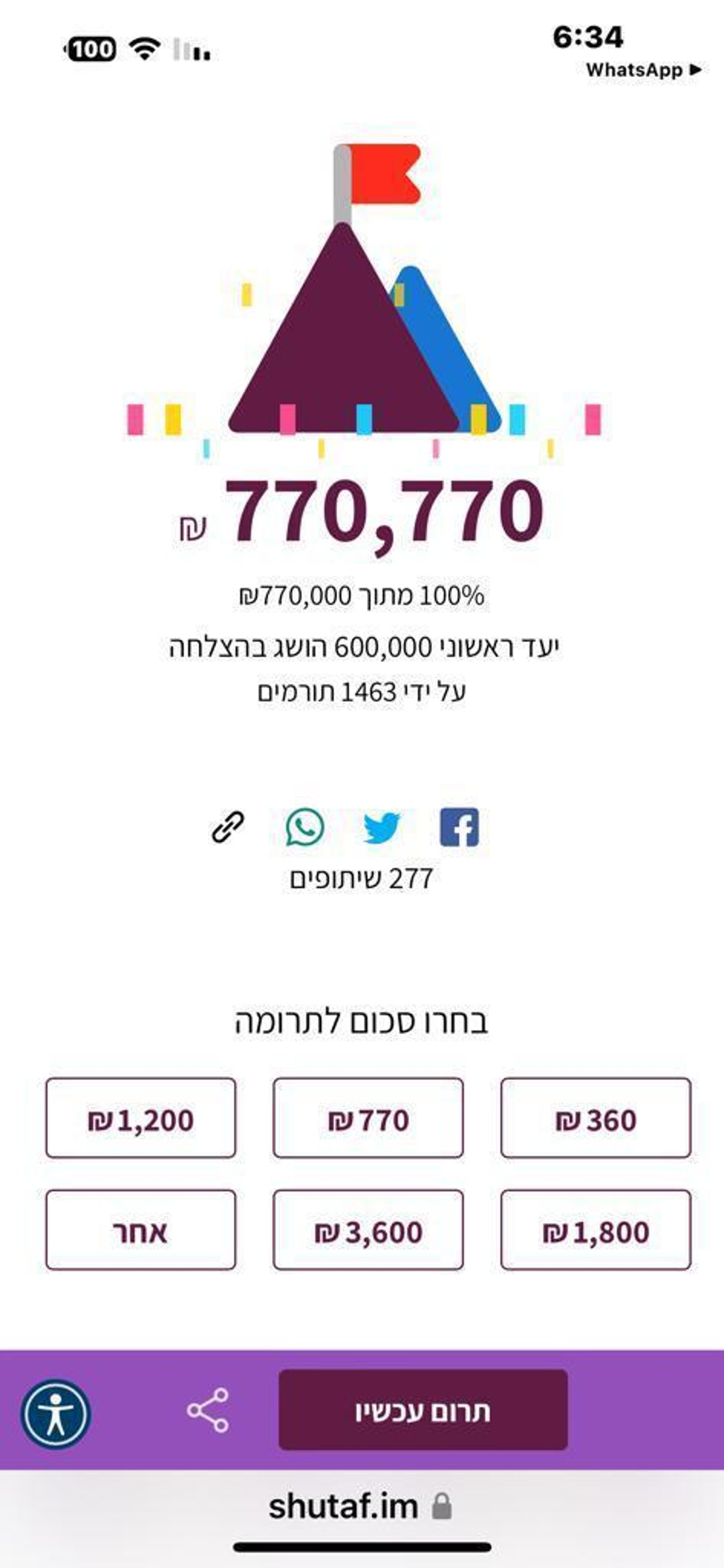Share the campaign on Twitter
The image size is (724, 1568).
tap(382, 828)
